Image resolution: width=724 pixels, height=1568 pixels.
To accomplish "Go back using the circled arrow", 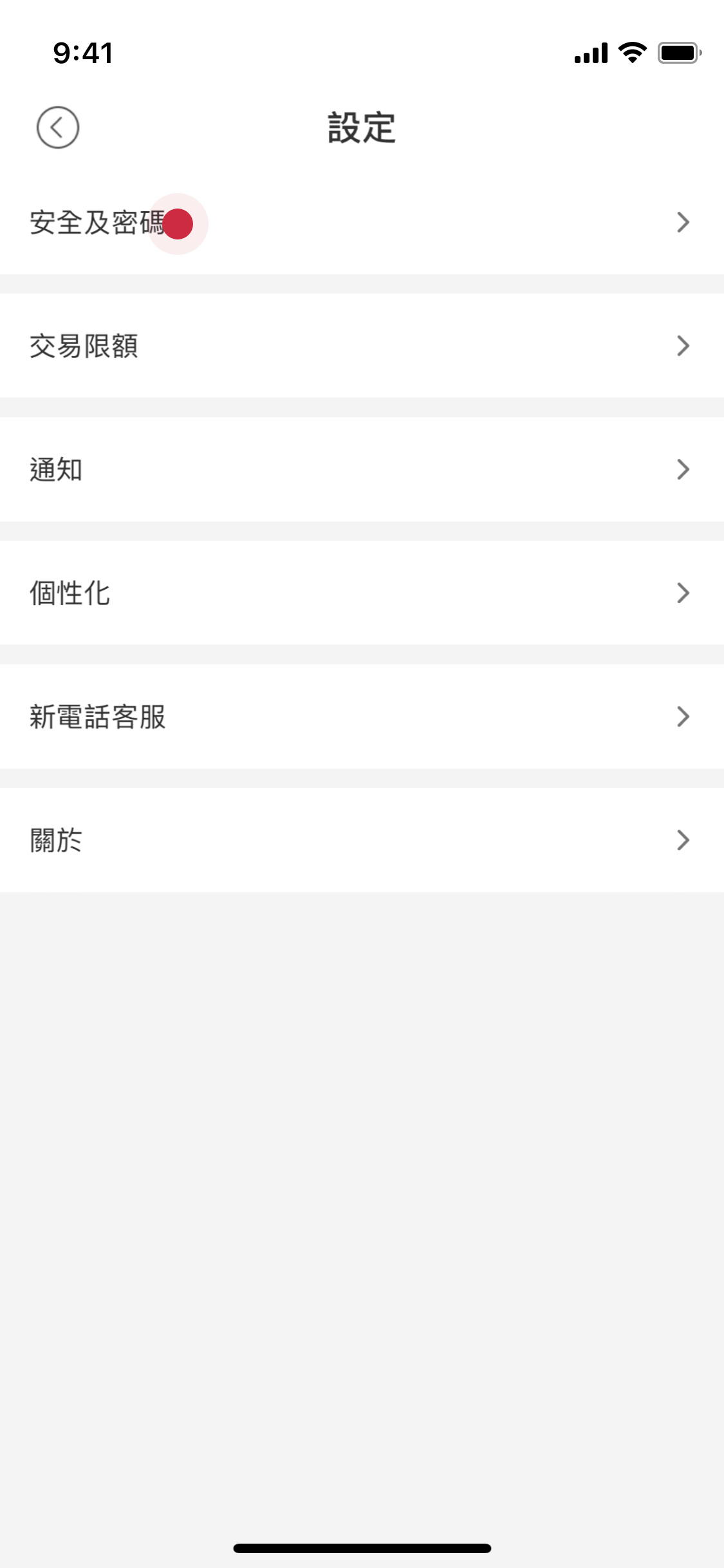I will coord(58,127).
